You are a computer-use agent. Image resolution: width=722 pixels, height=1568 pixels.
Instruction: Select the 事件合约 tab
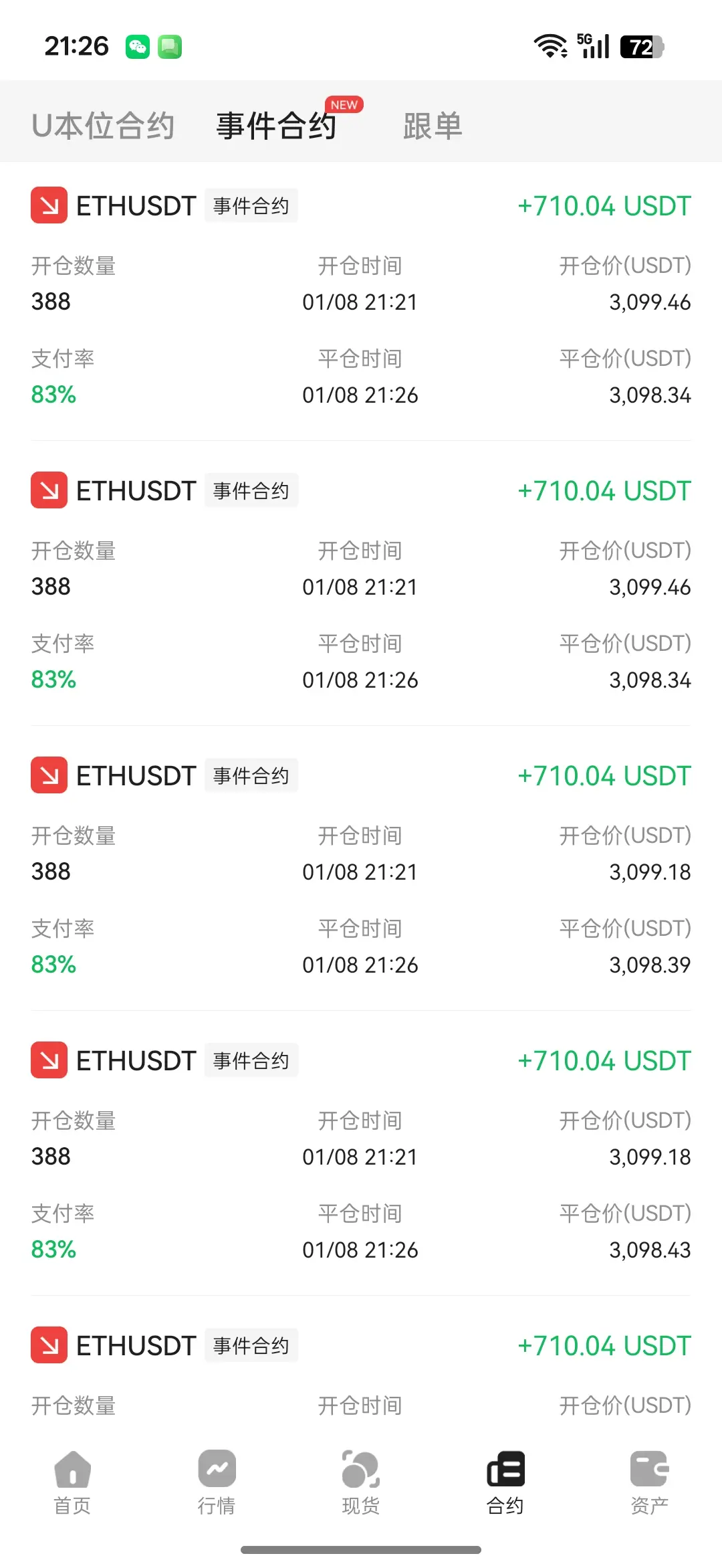(276, 126)
